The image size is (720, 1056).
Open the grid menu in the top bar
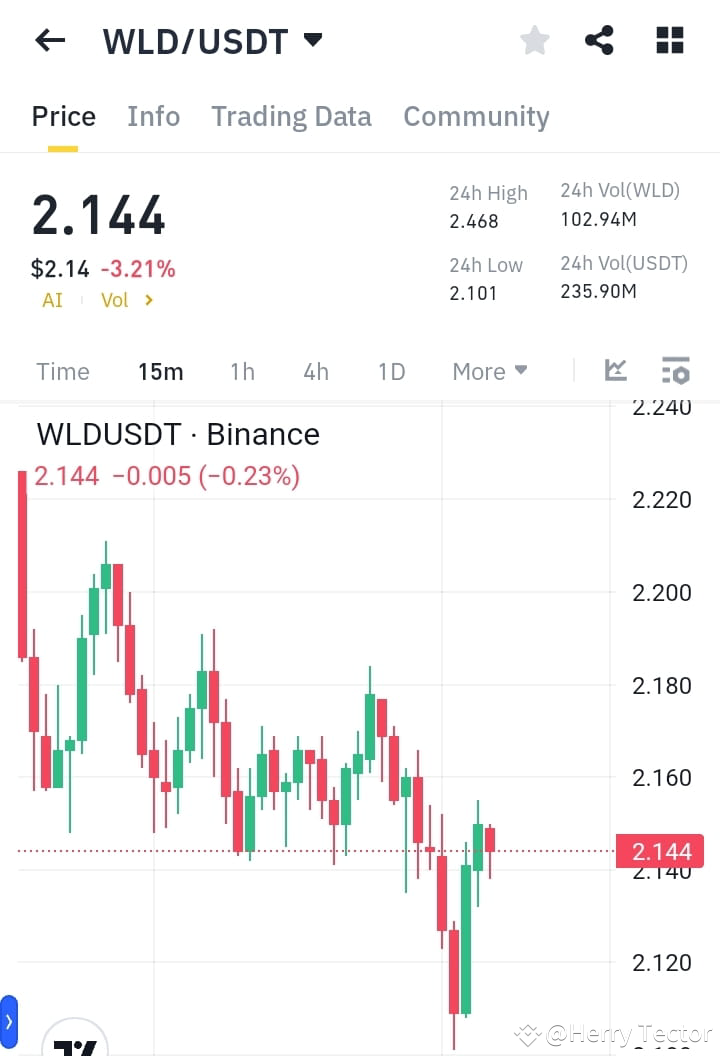668,40
